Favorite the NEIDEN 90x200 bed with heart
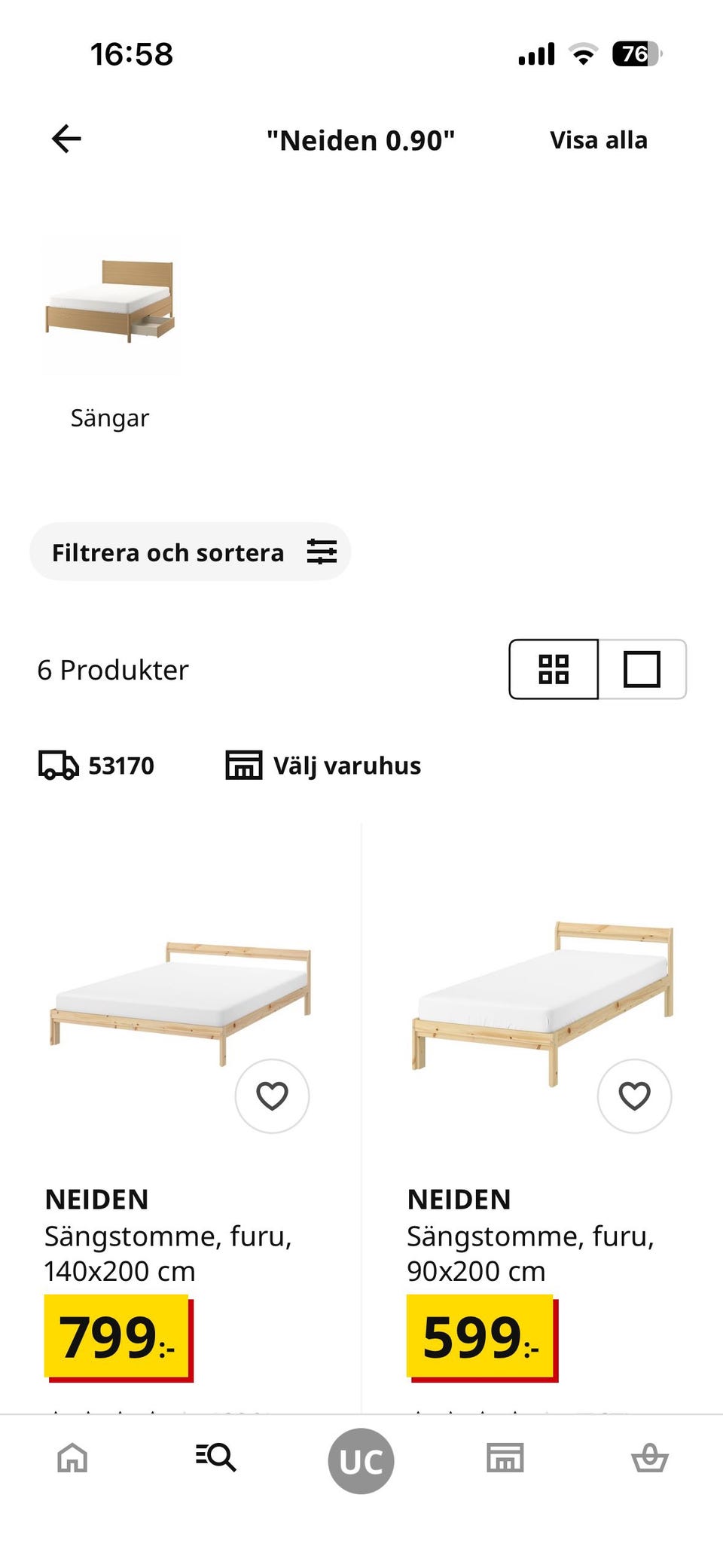 click(x=633, y=1097)
